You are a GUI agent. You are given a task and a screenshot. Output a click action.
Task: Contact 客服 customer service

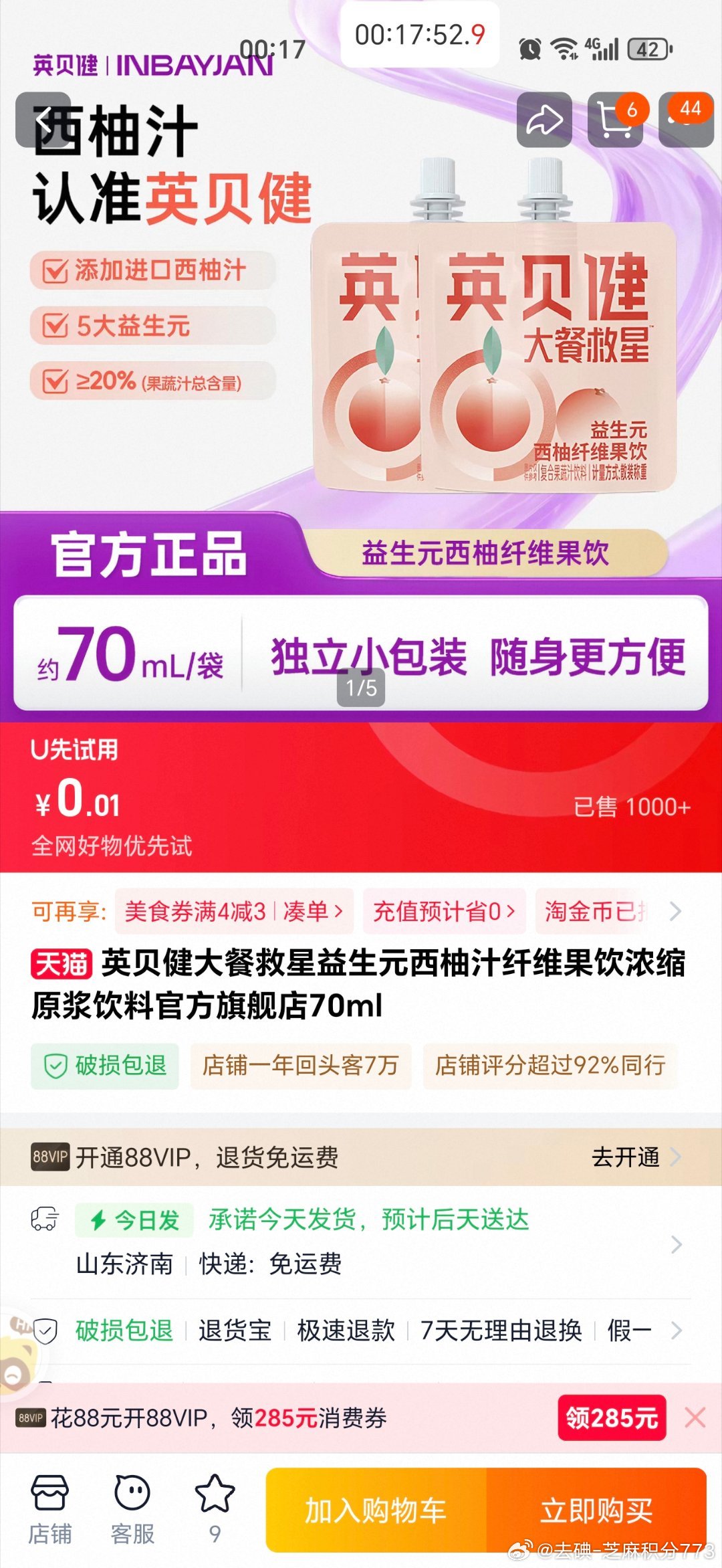tap(132, 1509)
